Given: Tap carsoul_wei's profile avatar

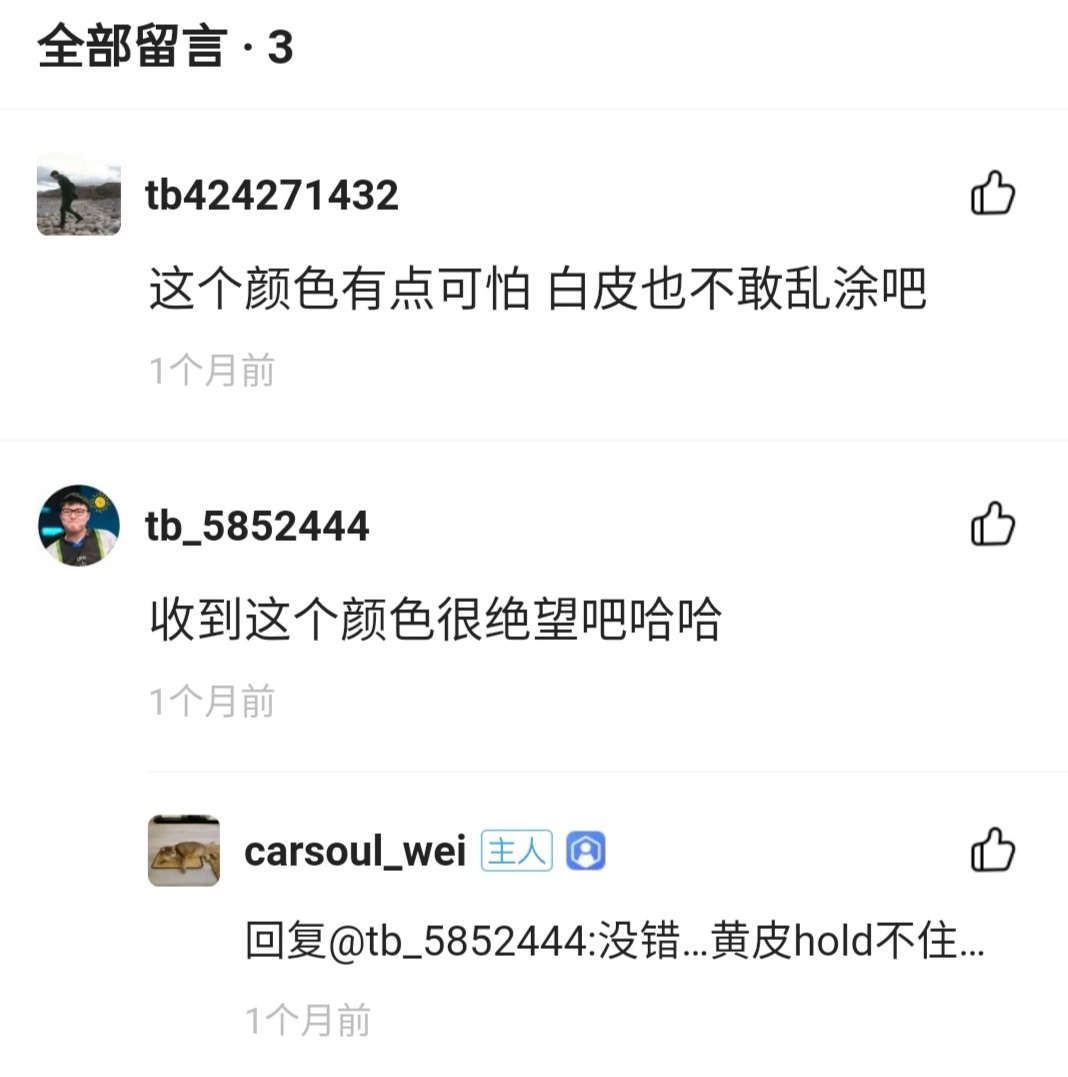Looking at the screenshot, I should pos(183,850).
